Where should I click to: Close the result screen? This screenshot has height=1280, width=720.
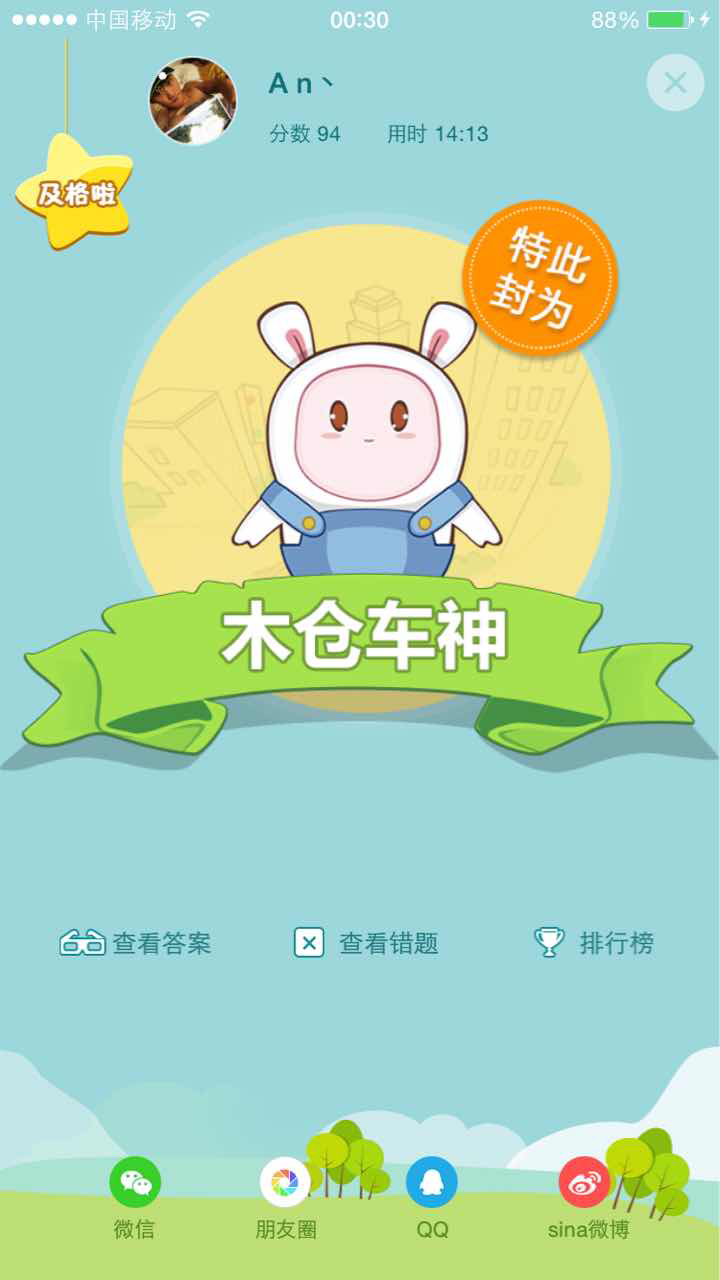tap(675, 83)
